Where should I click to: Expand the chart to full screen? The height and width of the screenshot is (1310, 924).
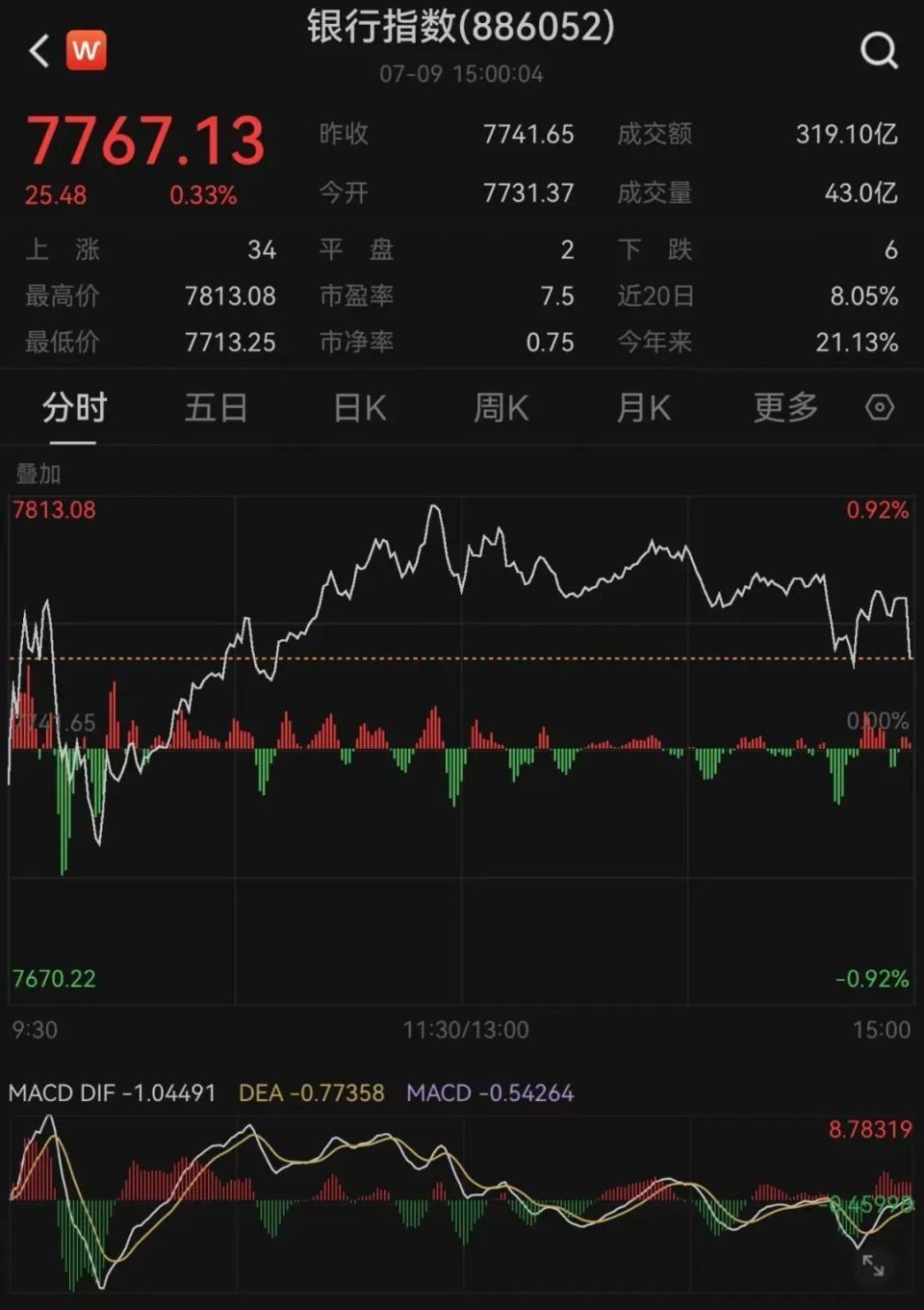(x=873, y=1266)
